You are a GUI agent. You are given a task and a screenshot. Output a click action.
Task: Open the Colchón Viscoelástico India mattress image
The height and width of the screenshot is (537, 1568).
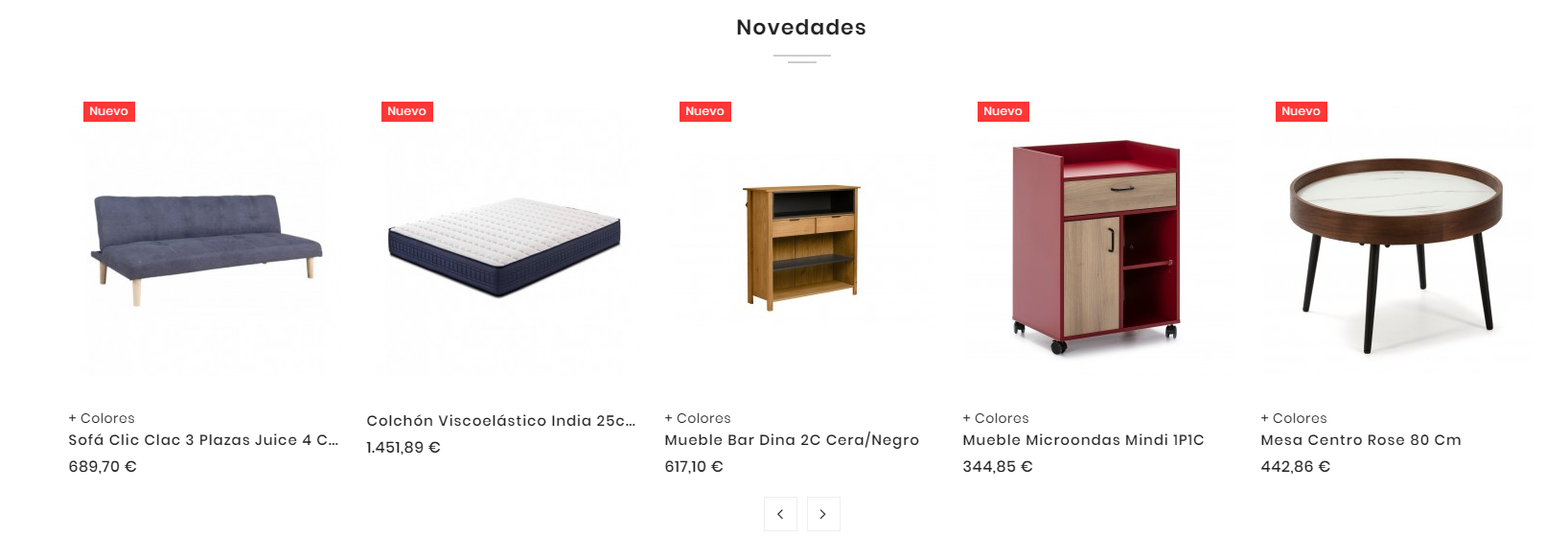504,245
